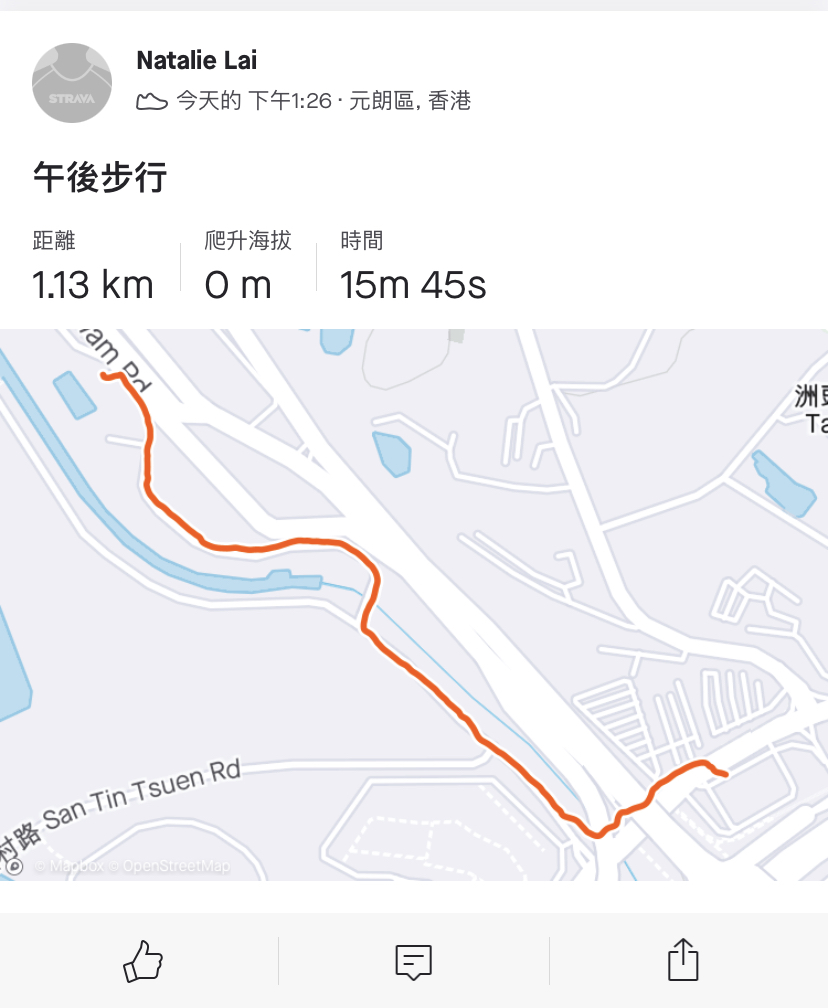The width and height of the screenshot is (828, 1008).
Task: Open the 午後步行 activity details
Action: 100,178
